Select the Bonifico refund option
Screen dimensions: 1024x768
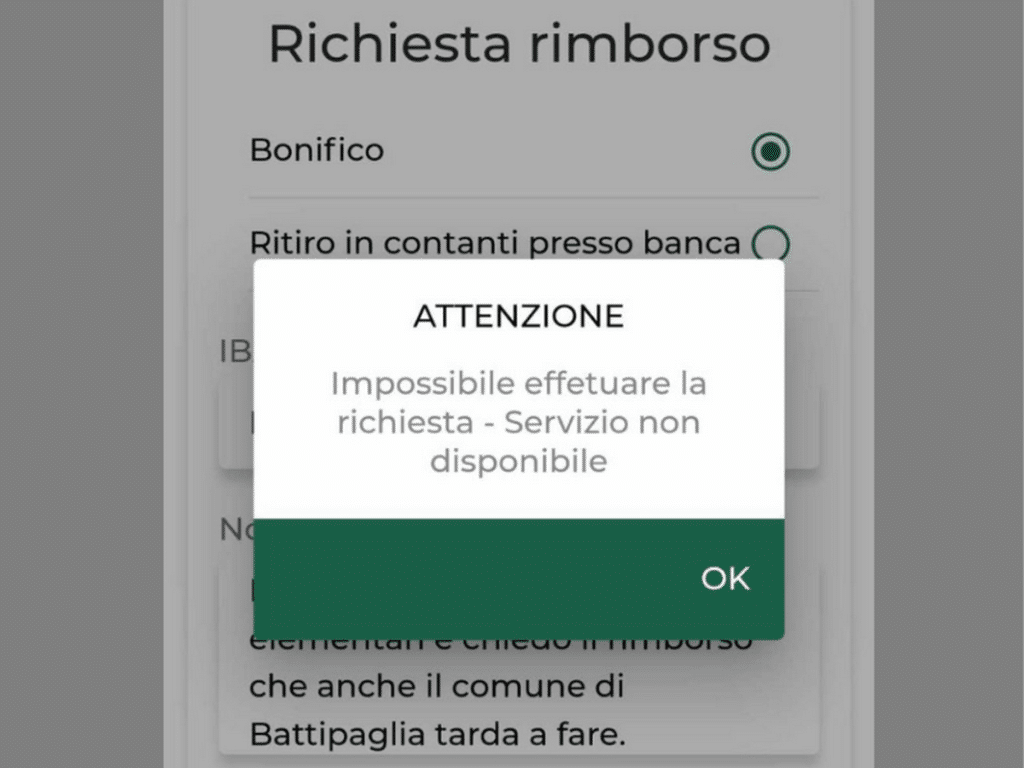(769, 151)
